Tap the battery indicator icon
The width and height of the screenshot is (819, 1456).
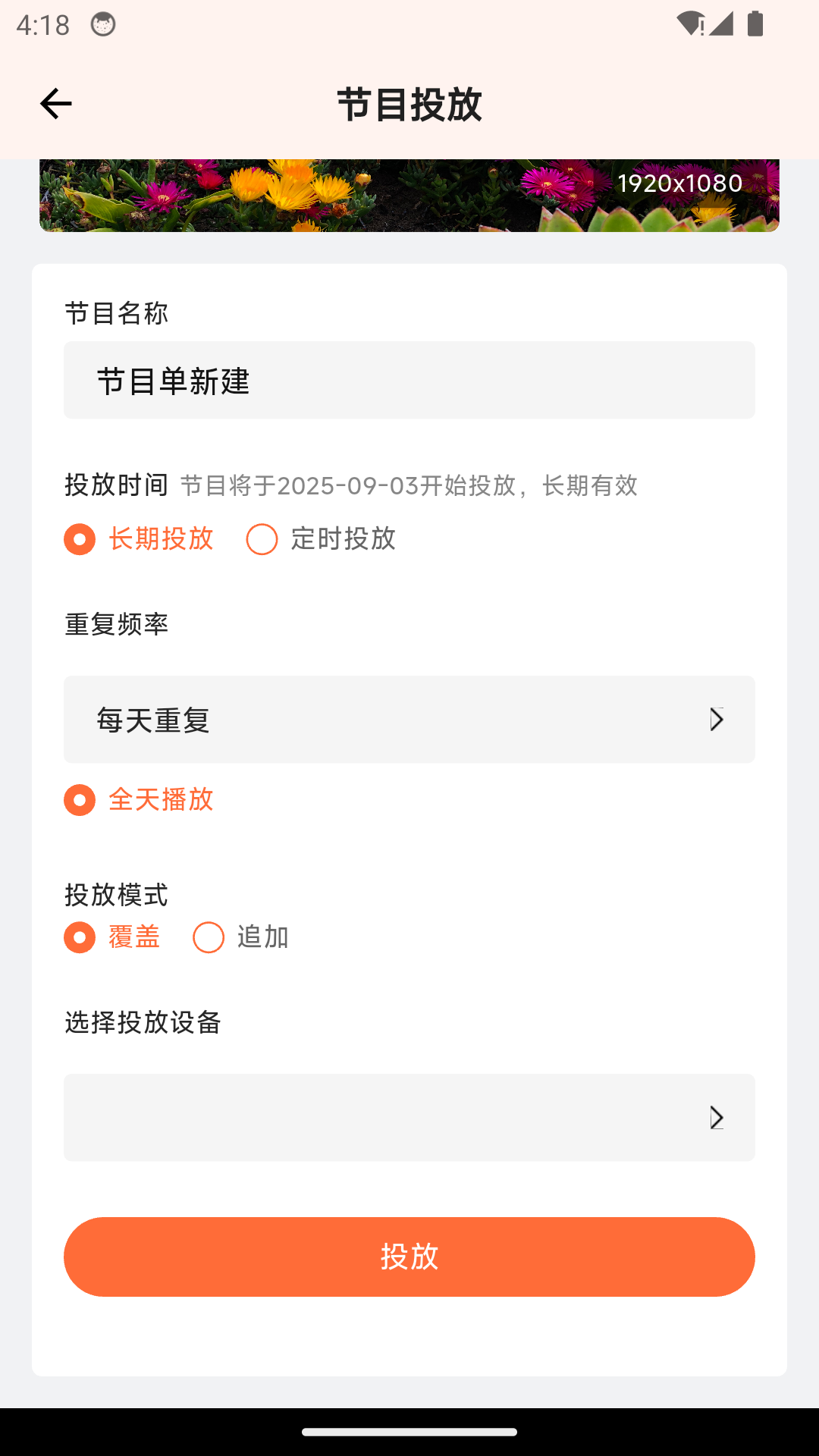point(755,24)
